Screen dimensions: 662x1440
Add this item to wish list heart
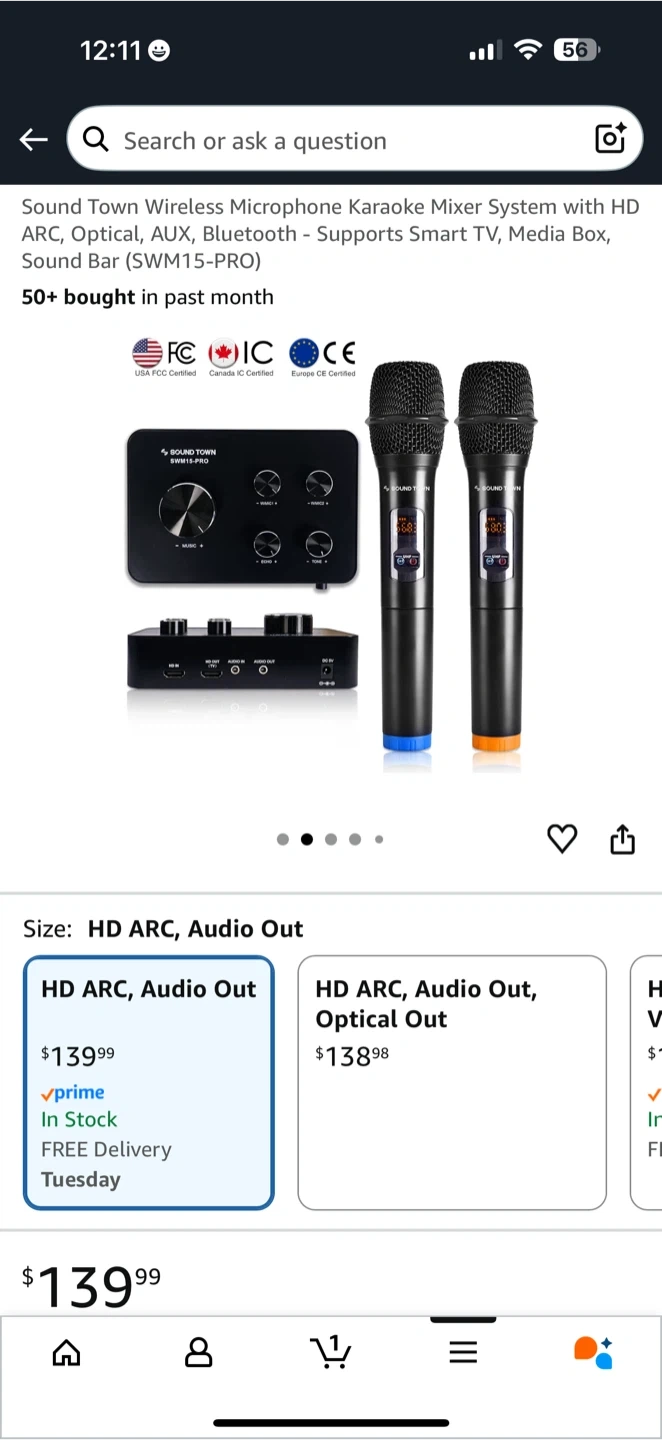562,839
